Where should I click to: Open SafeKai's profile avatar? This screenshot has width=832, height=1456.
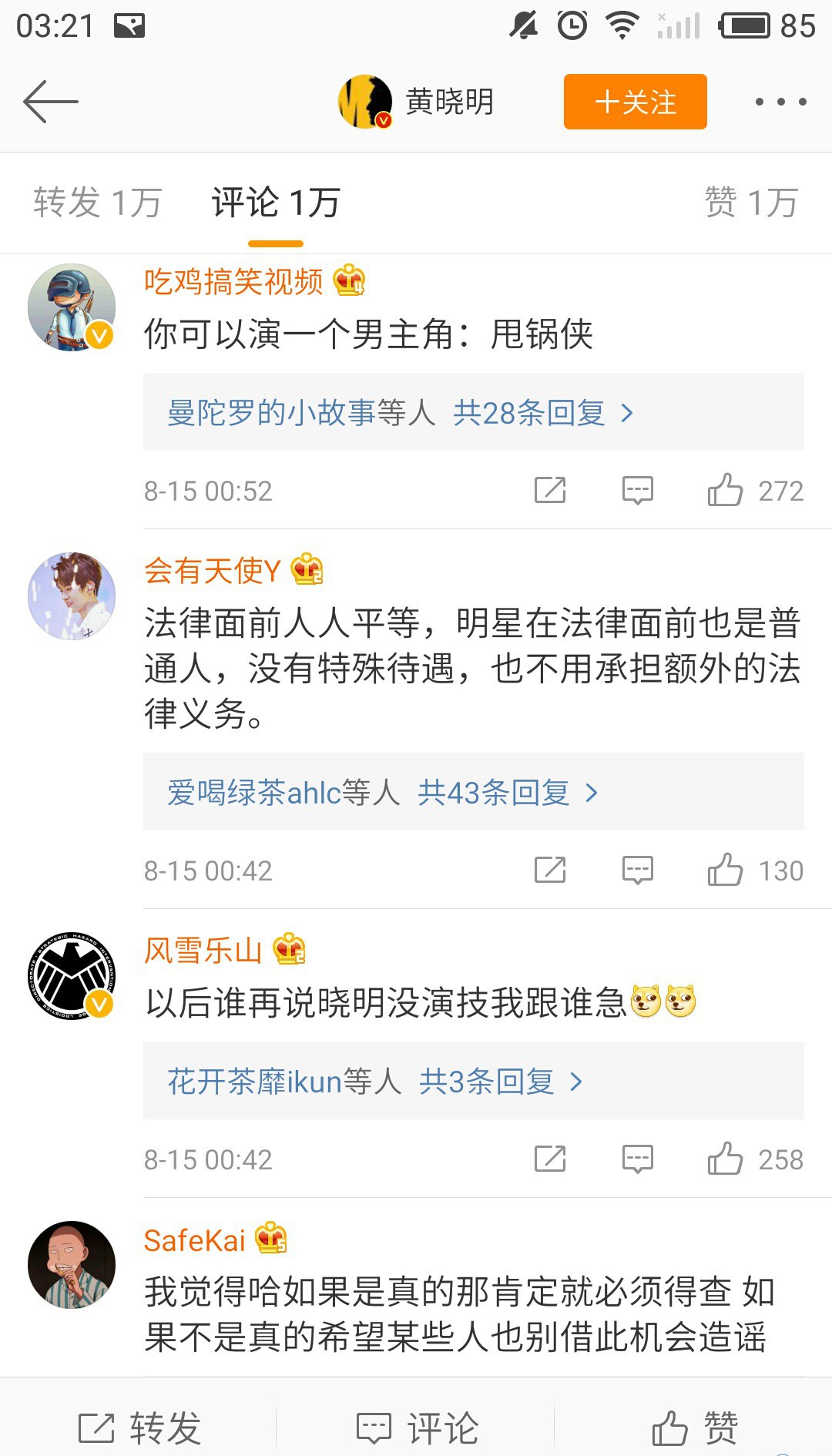[x=70, y=1265]
